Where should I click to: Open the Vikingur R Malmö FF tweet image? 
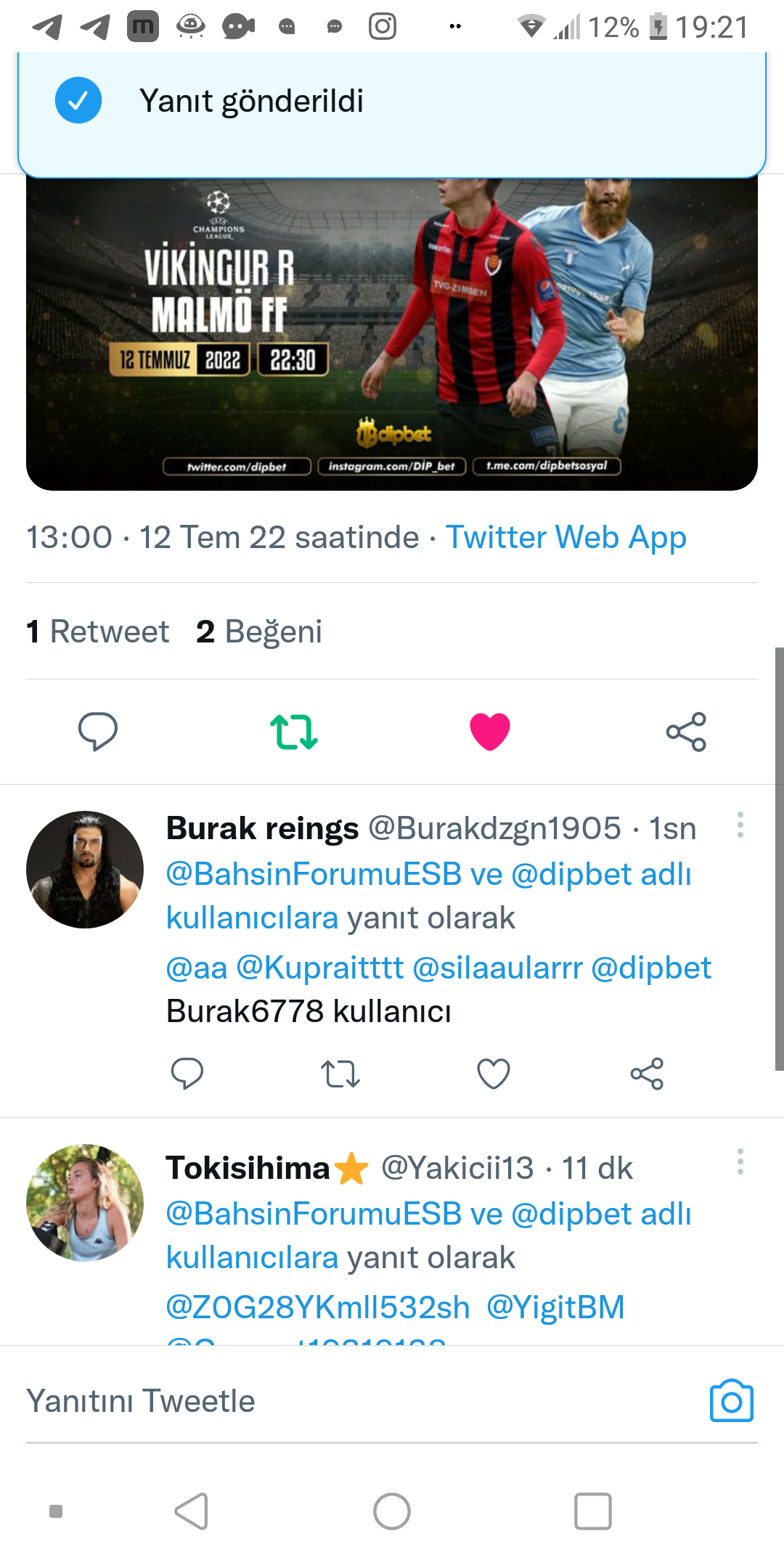[392, 334]
